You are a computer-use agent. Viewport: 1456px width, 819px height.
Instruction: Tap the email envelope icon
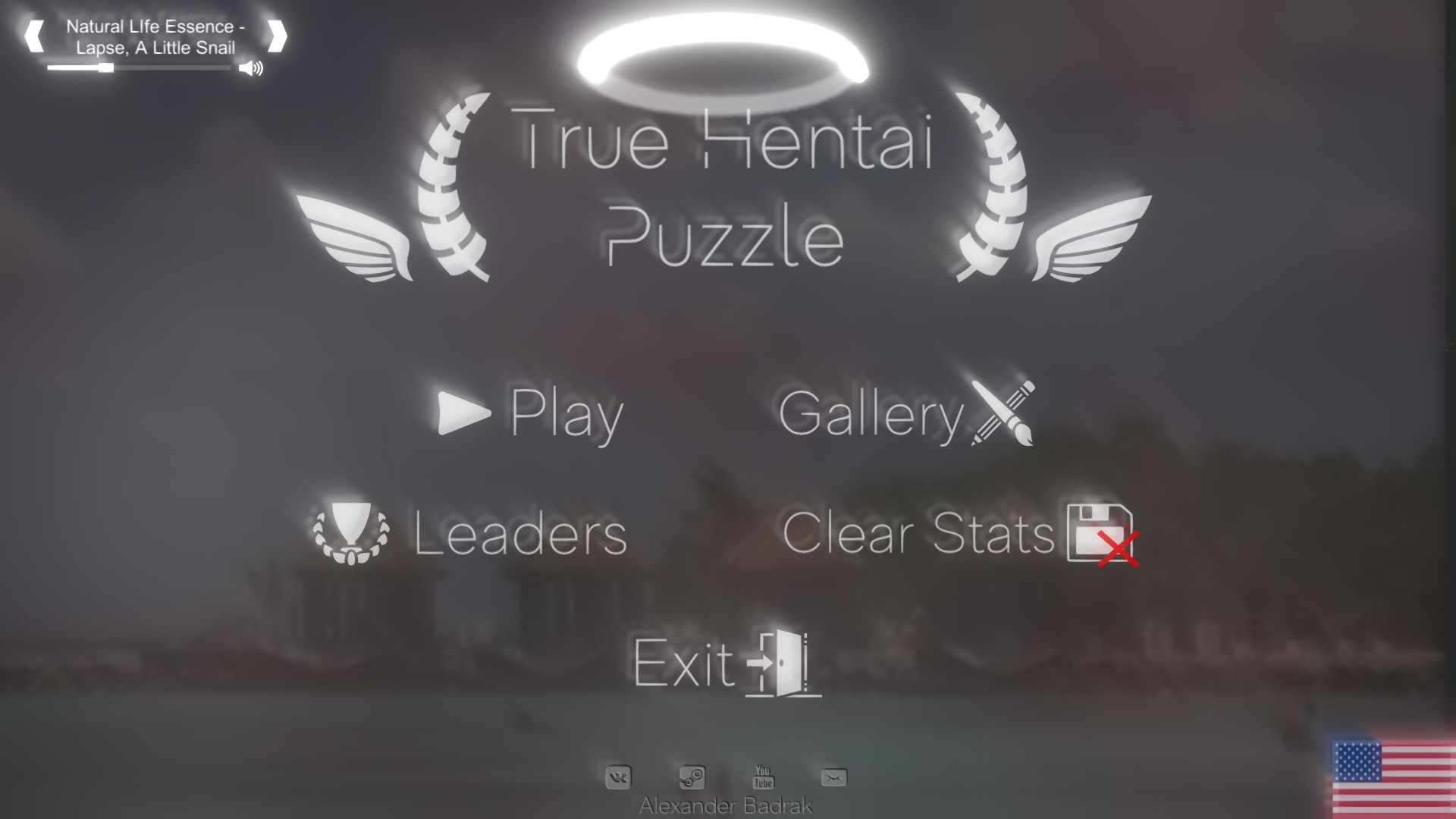[x=833, y=777]
